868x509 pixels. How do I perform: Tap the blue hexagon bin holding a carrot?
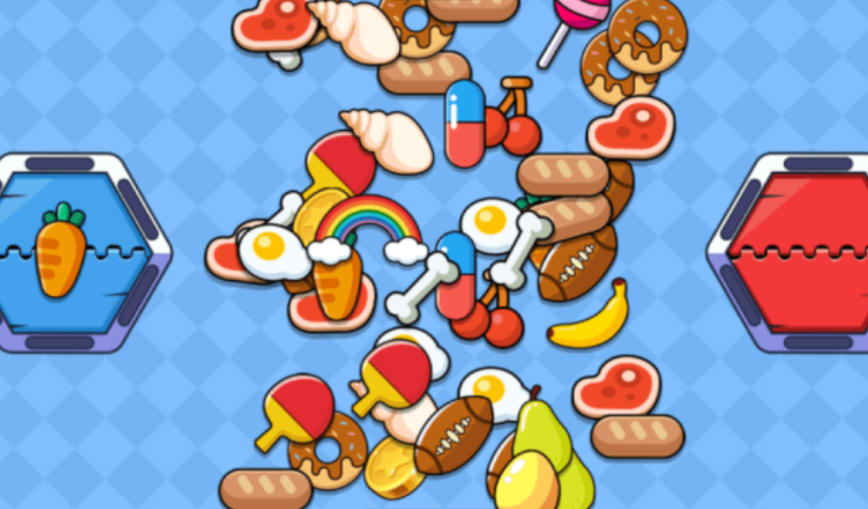pos(75,252)
